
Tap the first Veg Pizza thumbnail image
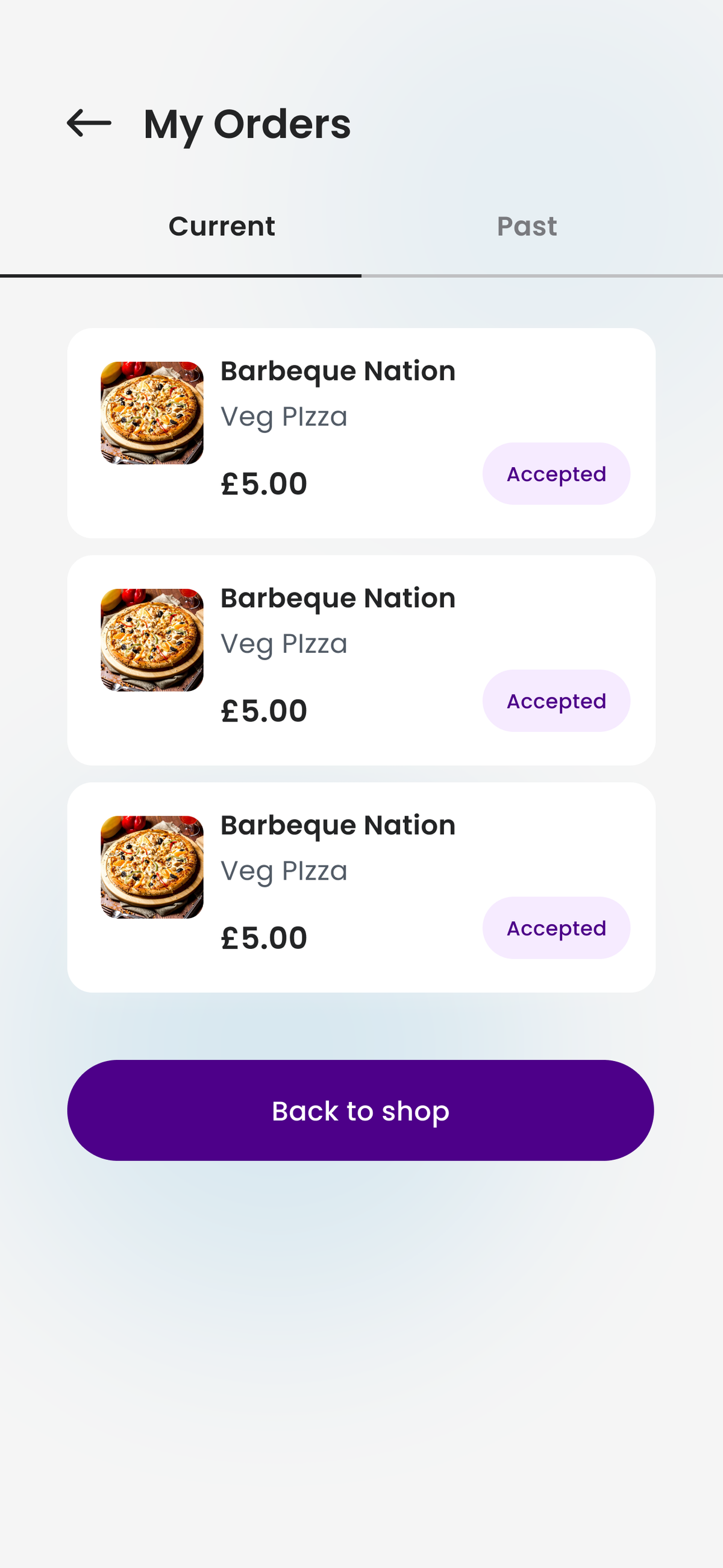click(x=152, y=413)
